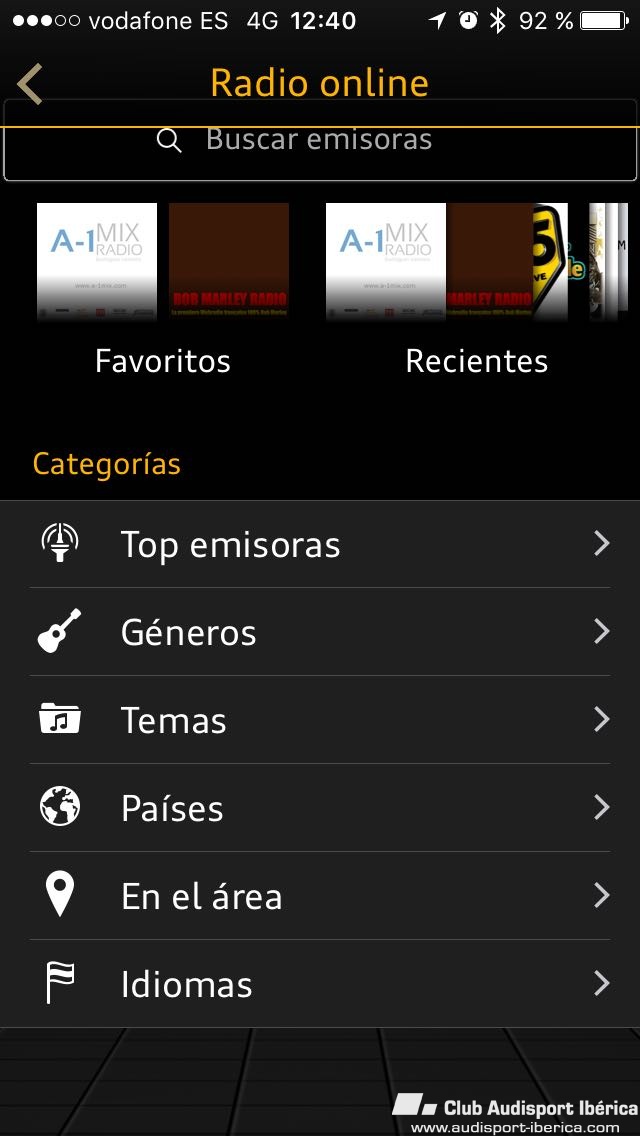Tap the Buscar emisoras search field

pyautogui.click(x=320, y=140)
